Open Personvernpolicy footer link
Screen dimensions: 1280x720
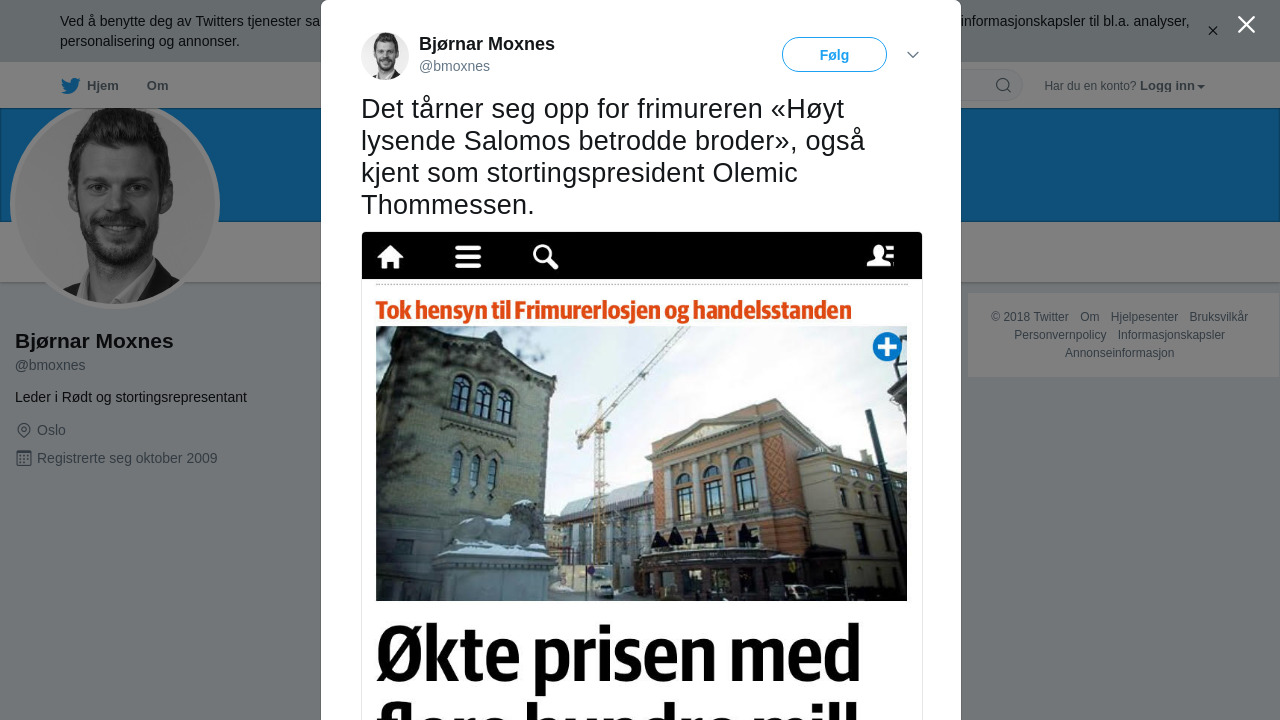1059,335
